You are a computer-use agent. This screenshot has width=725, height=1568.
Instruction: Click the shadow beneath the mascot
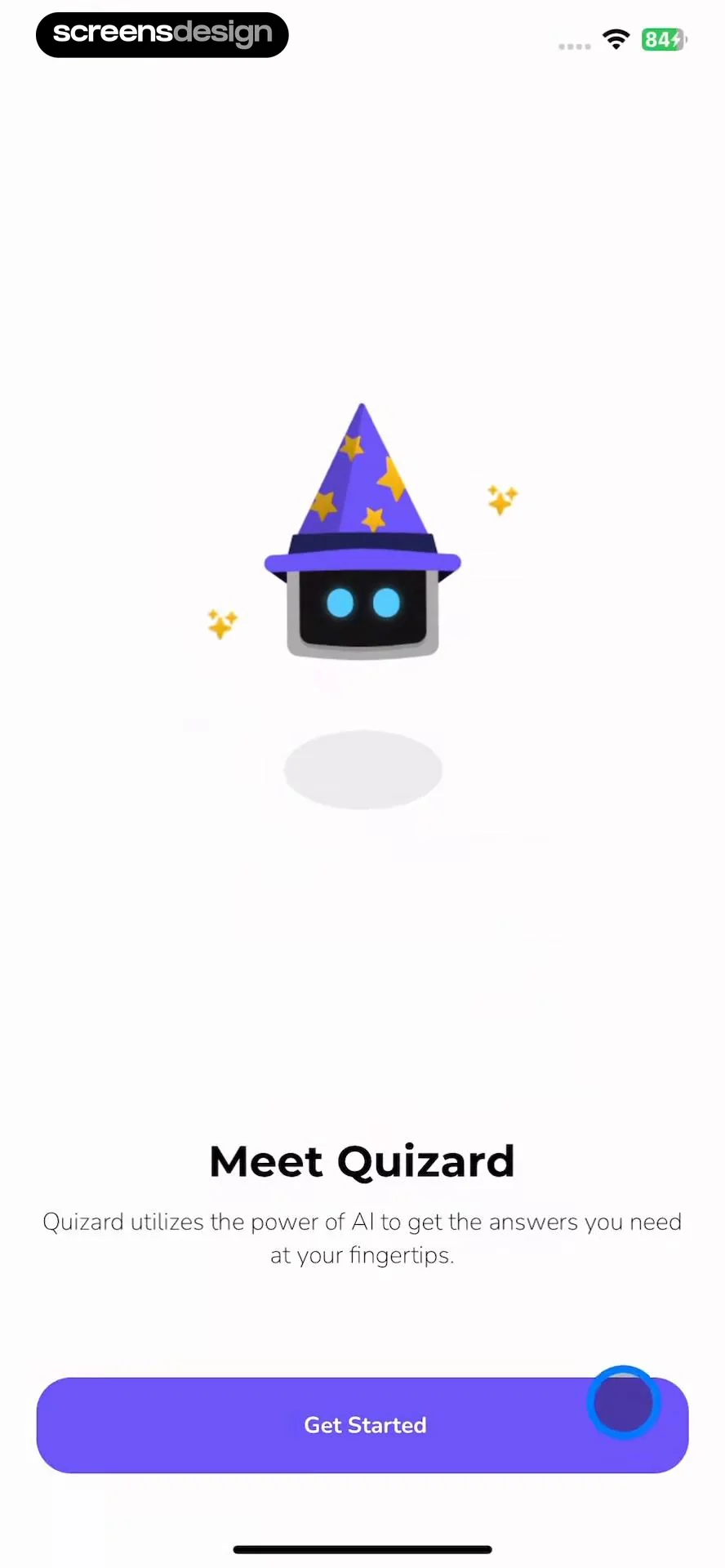pos(362,768)
